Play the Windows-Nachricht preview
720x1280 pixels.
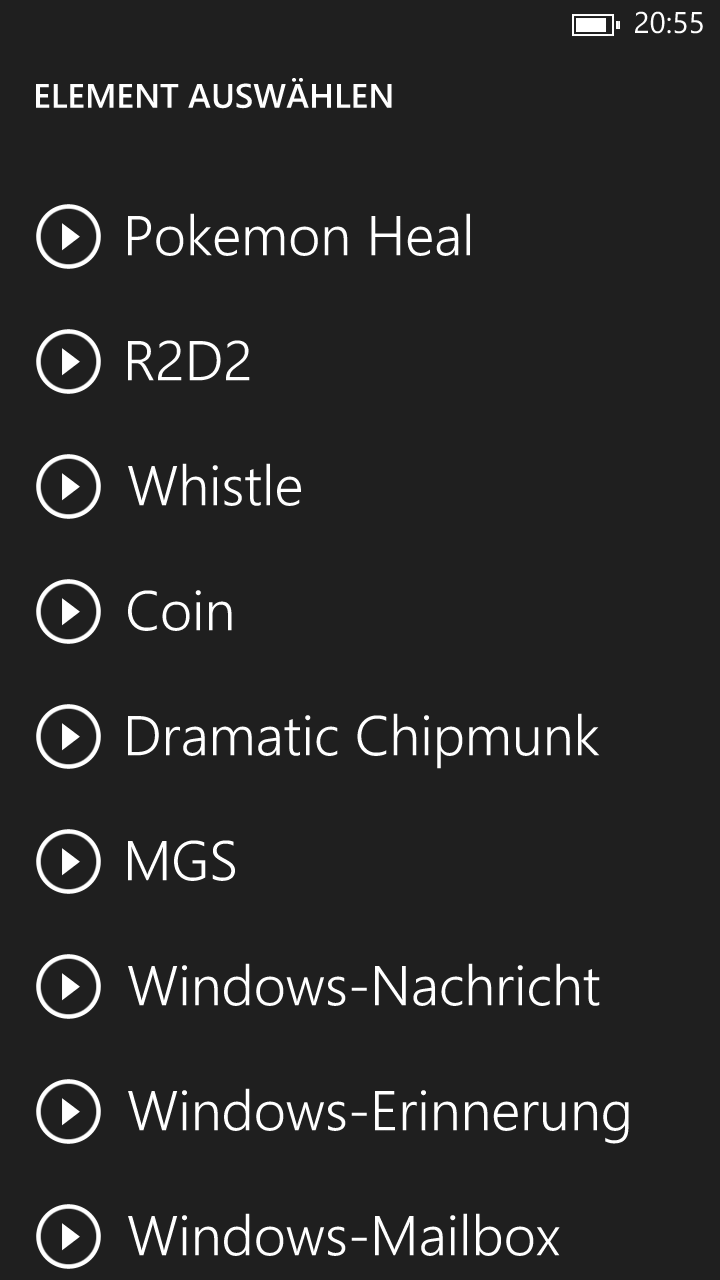[68, 986]
